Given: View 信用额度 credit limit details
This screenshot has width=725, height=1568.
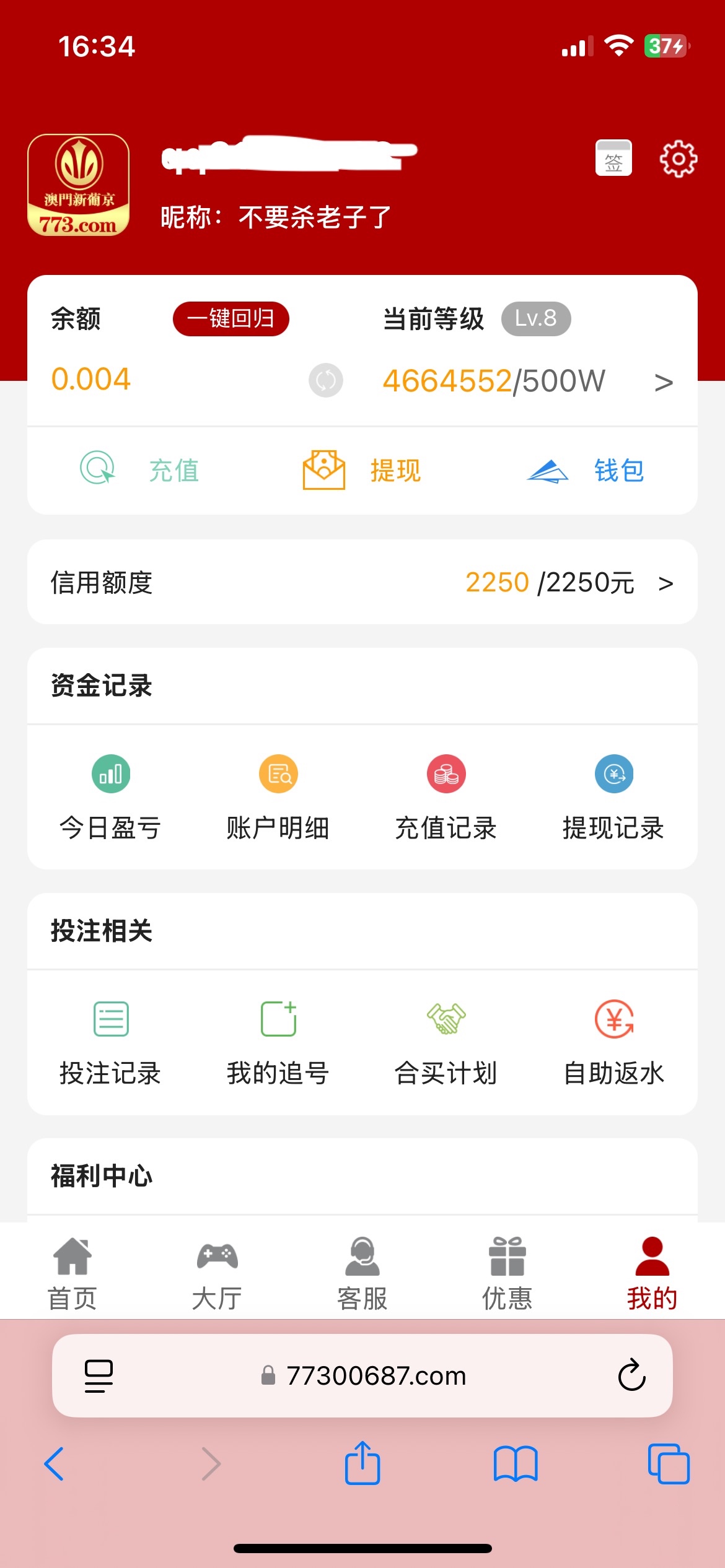Looking at the screenshot, I should click(x=362, y=582).
